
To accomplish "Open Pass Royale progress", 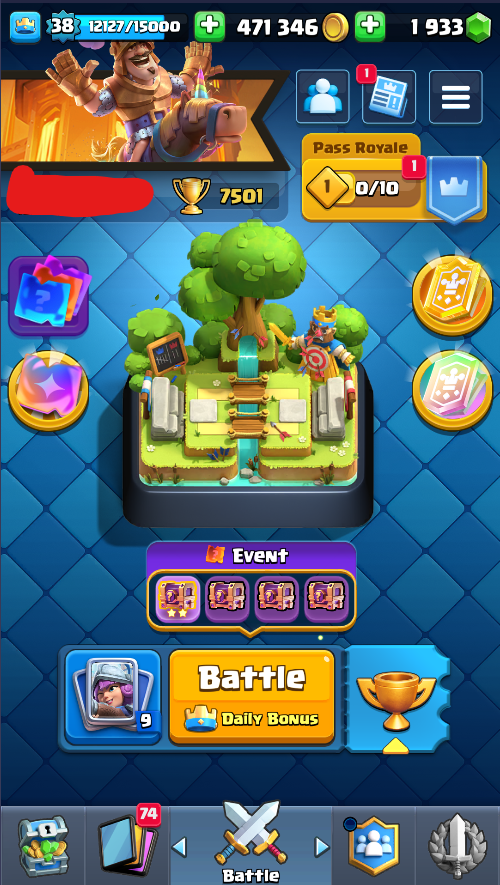I will [394, 178].
